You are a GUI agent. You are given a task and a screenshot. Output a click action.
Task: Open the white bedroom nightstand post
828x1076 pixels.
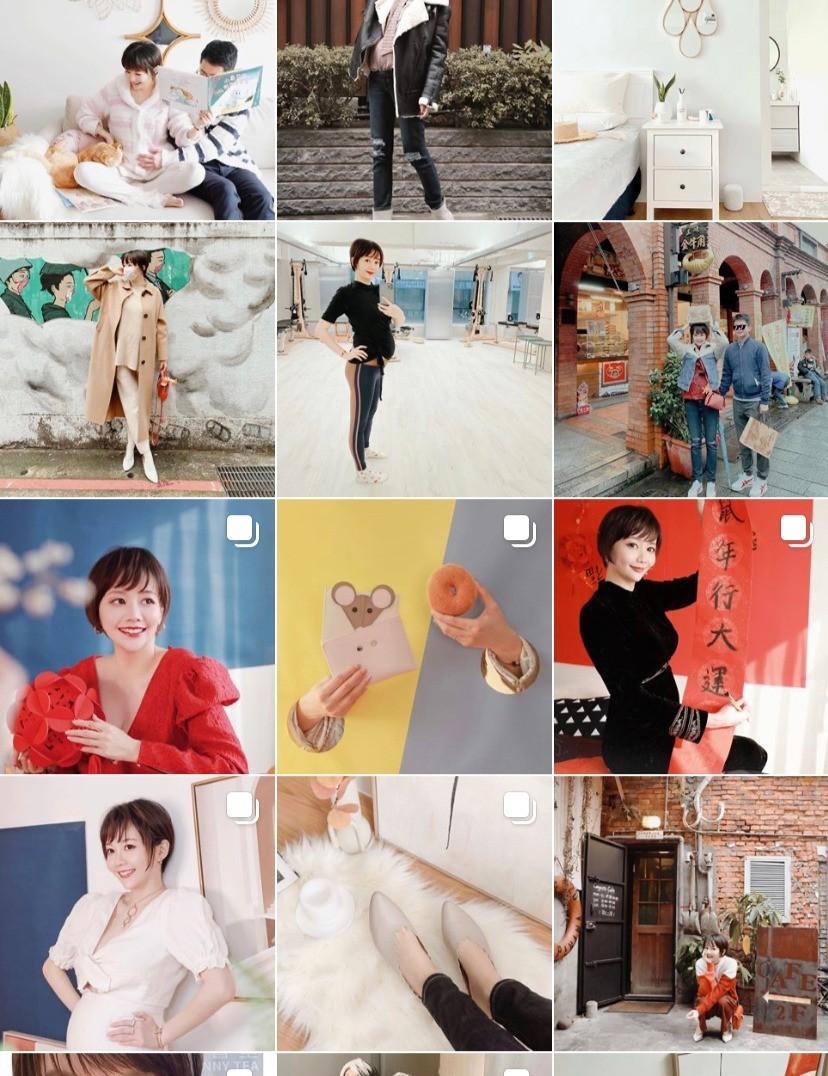click(691, 110)
